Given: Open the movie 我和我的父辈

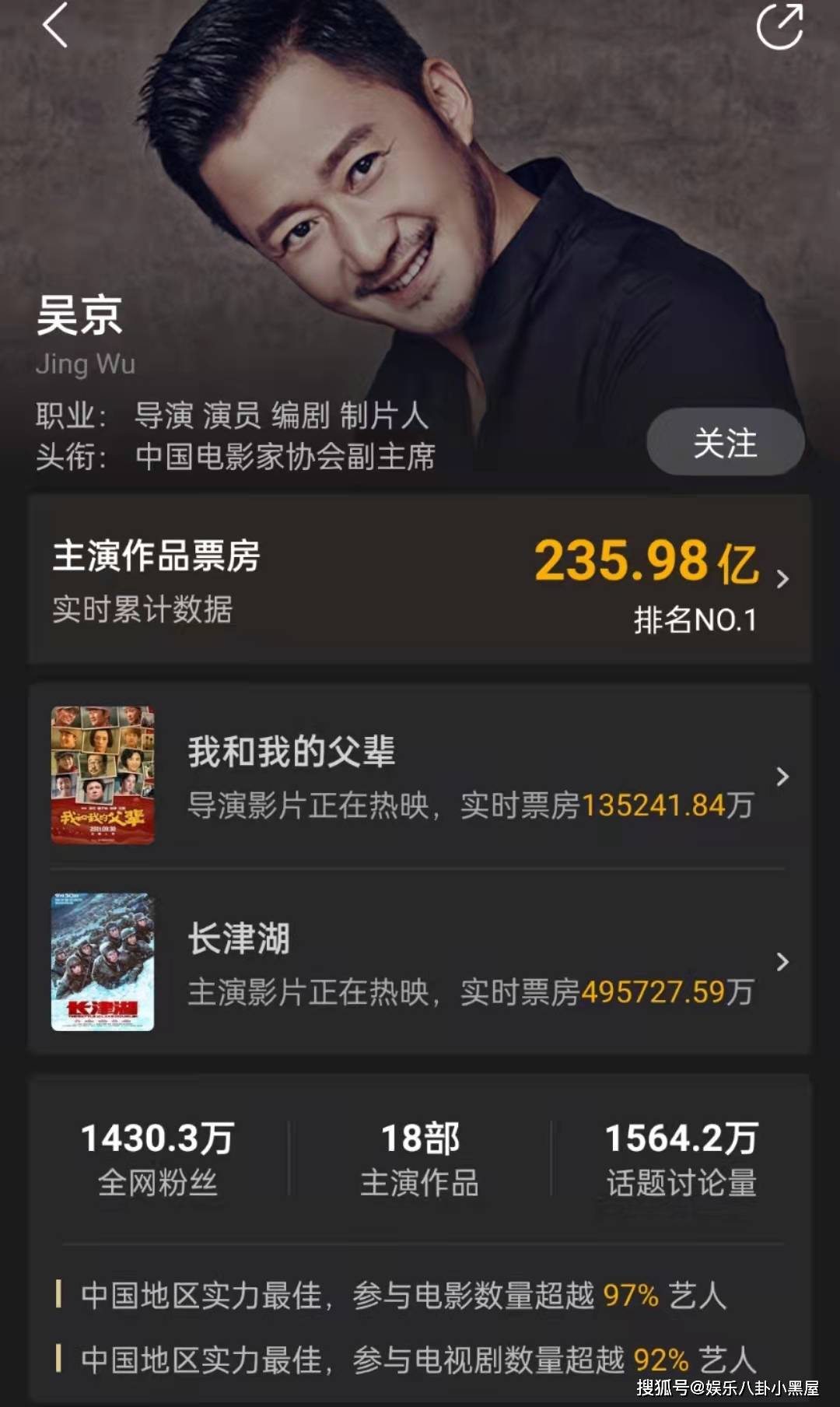Looking at the screenshot, I should pos(420,776).
